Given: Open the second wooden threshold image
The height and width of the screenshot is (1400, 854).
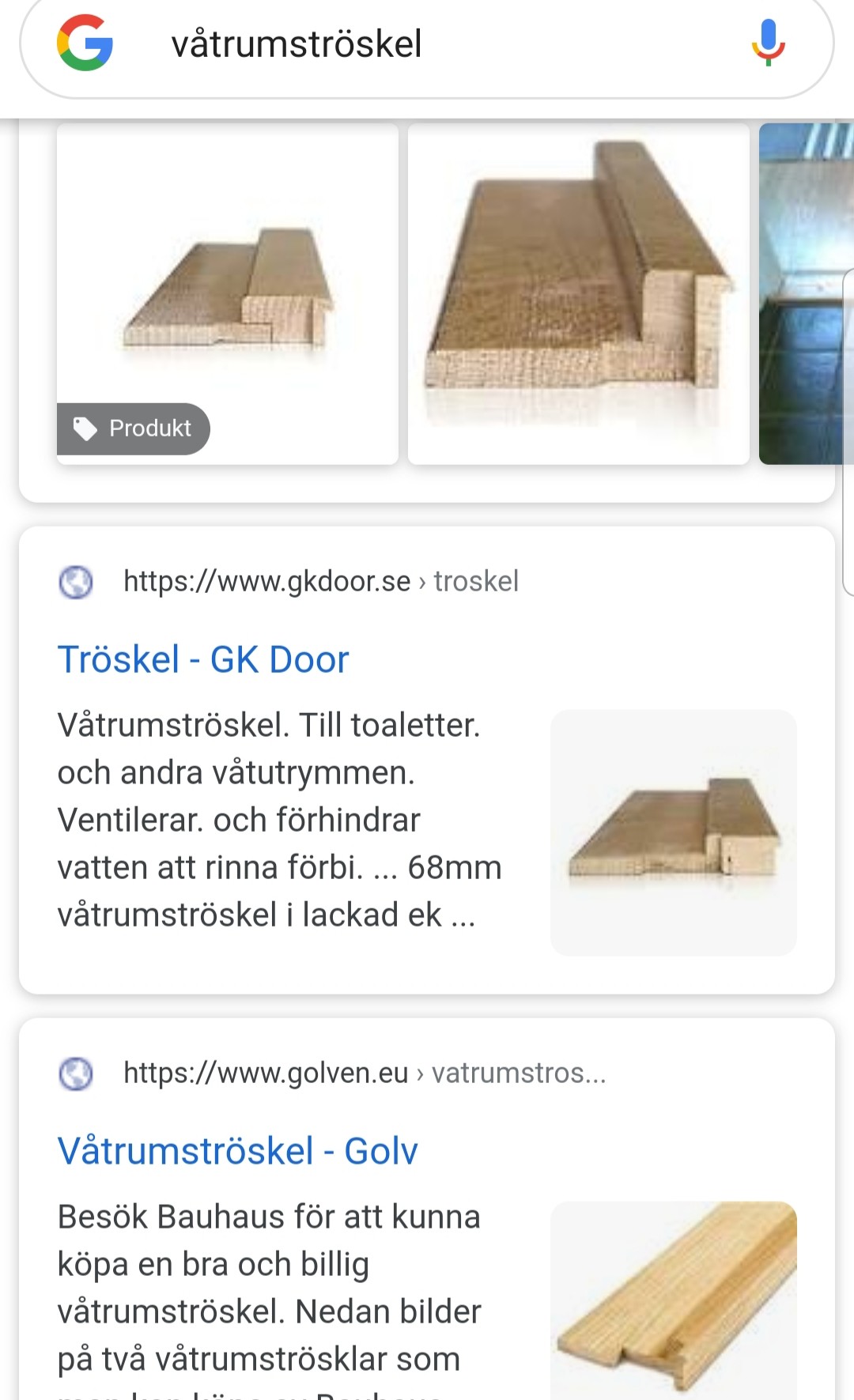Looking at the screenshot, I should coord(578,294).
